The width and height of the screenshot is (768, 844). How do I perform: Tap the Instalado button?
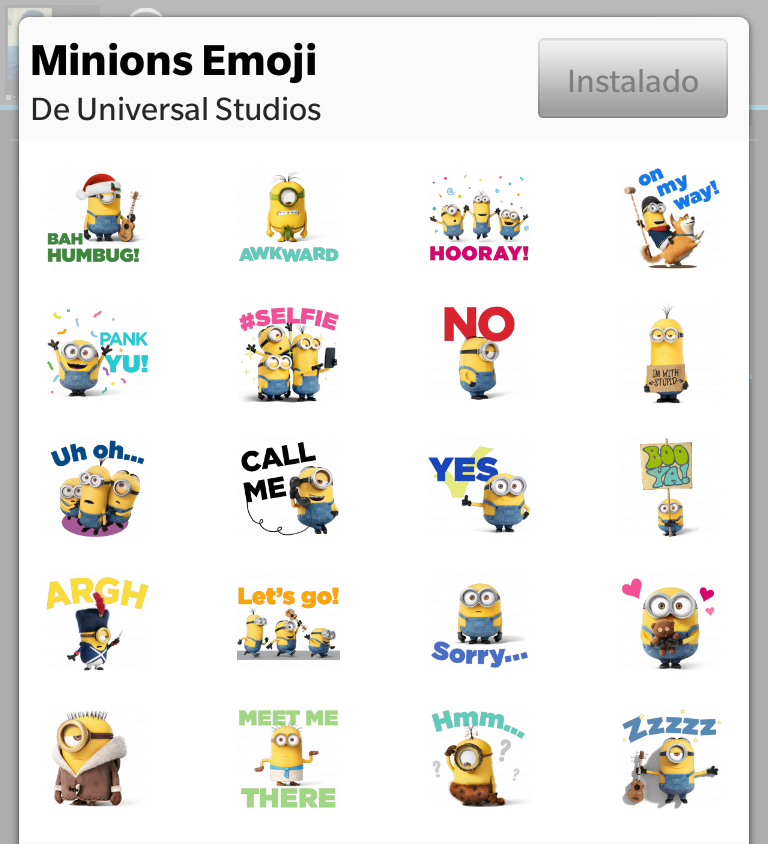(x=632, y=79)
